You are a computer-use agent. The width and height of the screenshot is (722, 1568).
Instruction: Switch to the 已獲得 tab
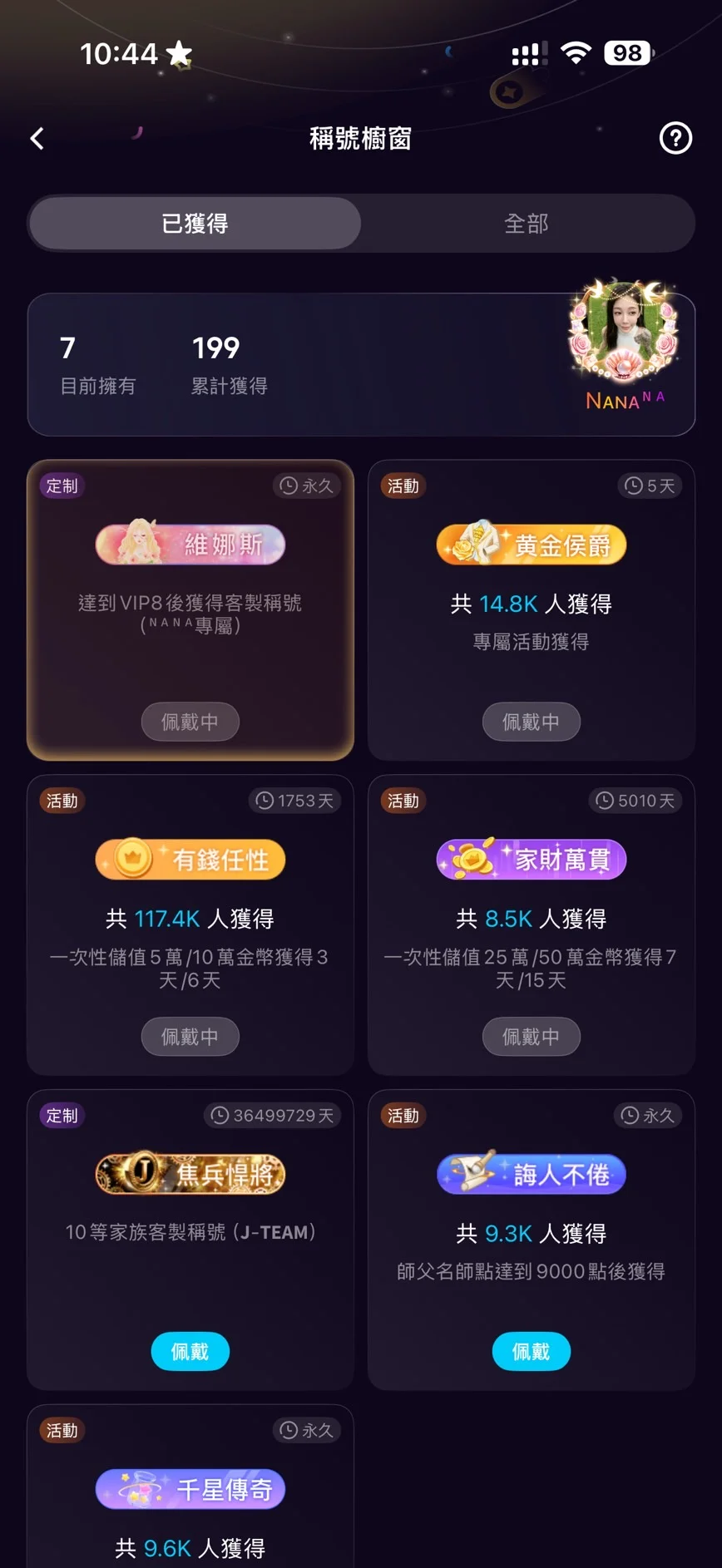tap(195, 223)
